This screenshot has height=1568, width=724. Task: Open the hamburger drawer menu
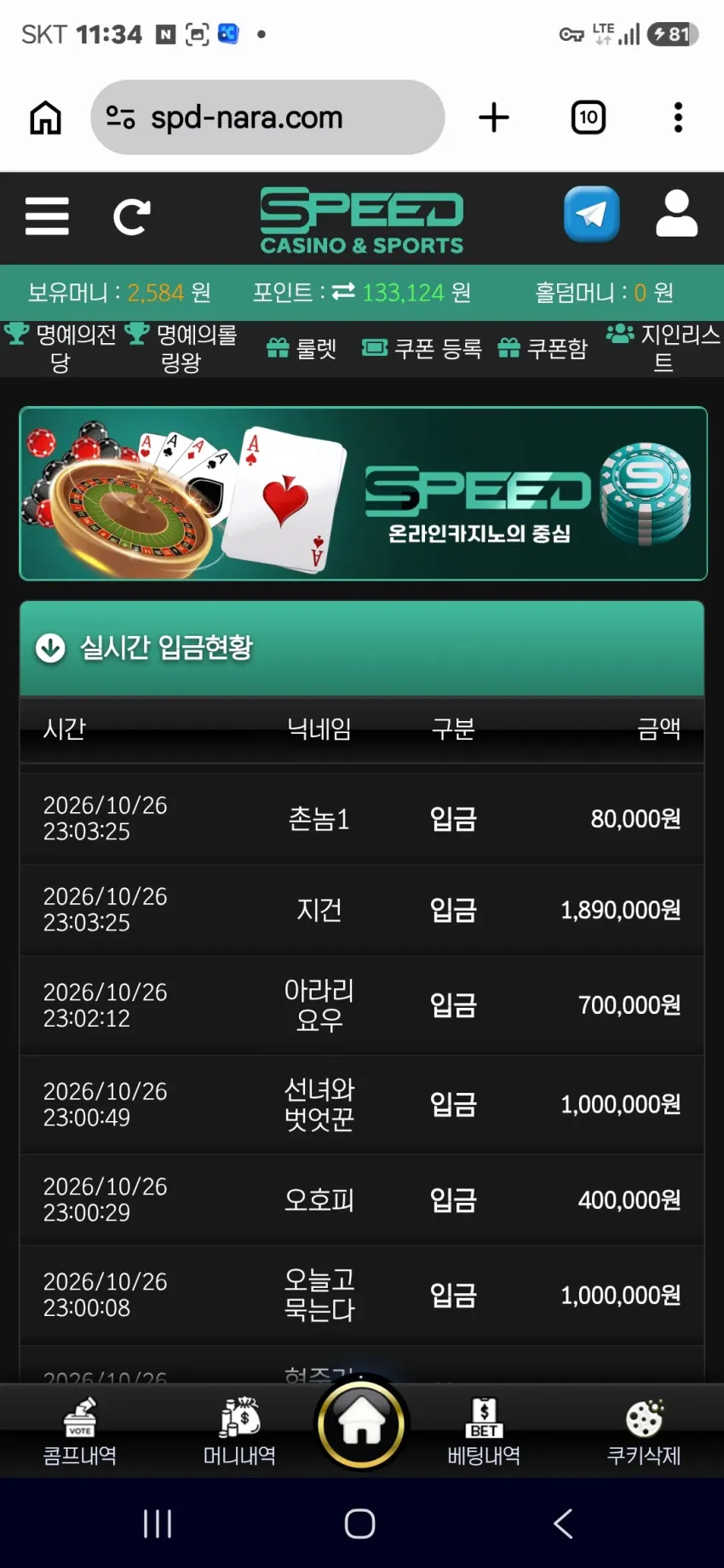pyautogui.click(x=47, y=216)
